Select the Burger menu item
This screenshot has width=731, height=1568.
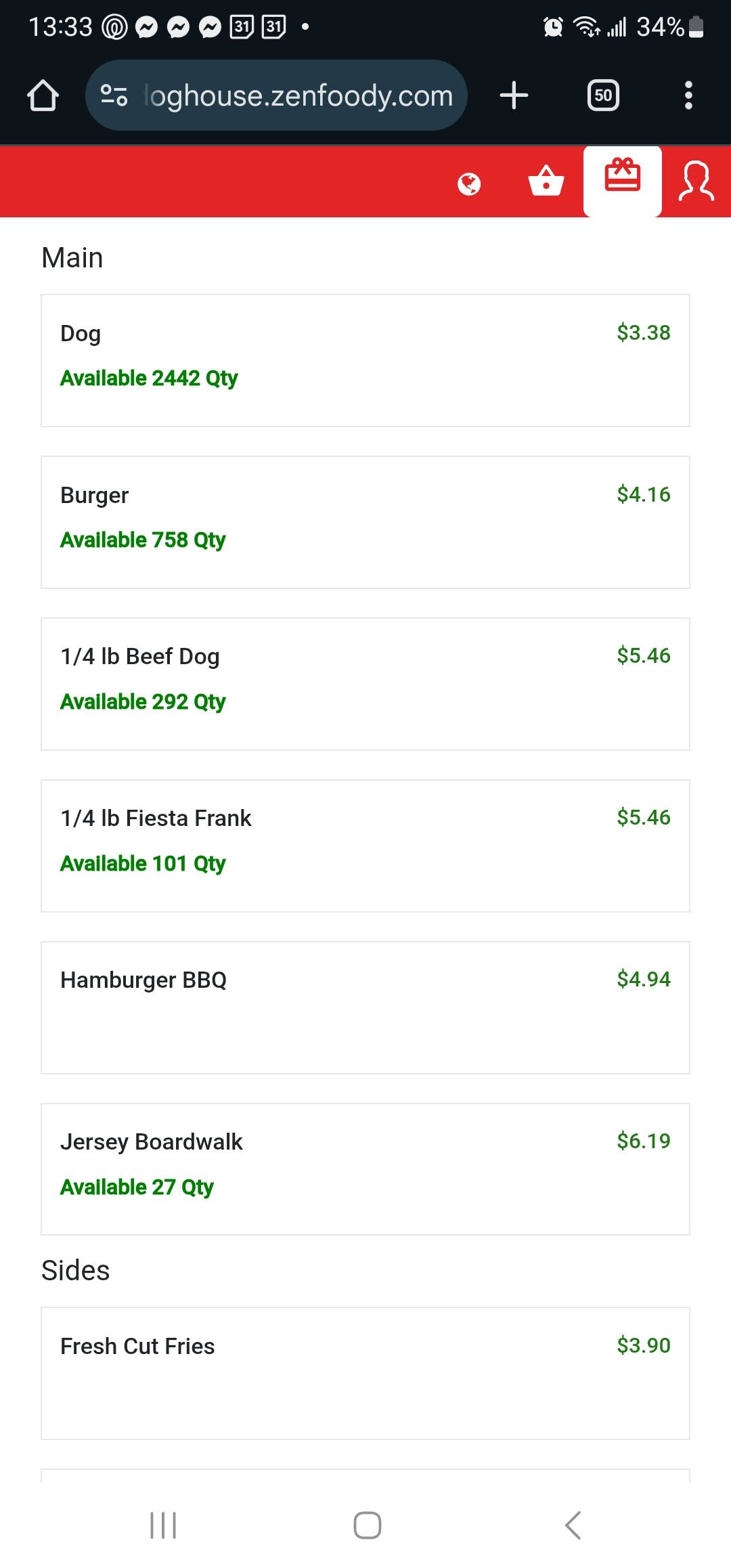(x=365, y=522)
